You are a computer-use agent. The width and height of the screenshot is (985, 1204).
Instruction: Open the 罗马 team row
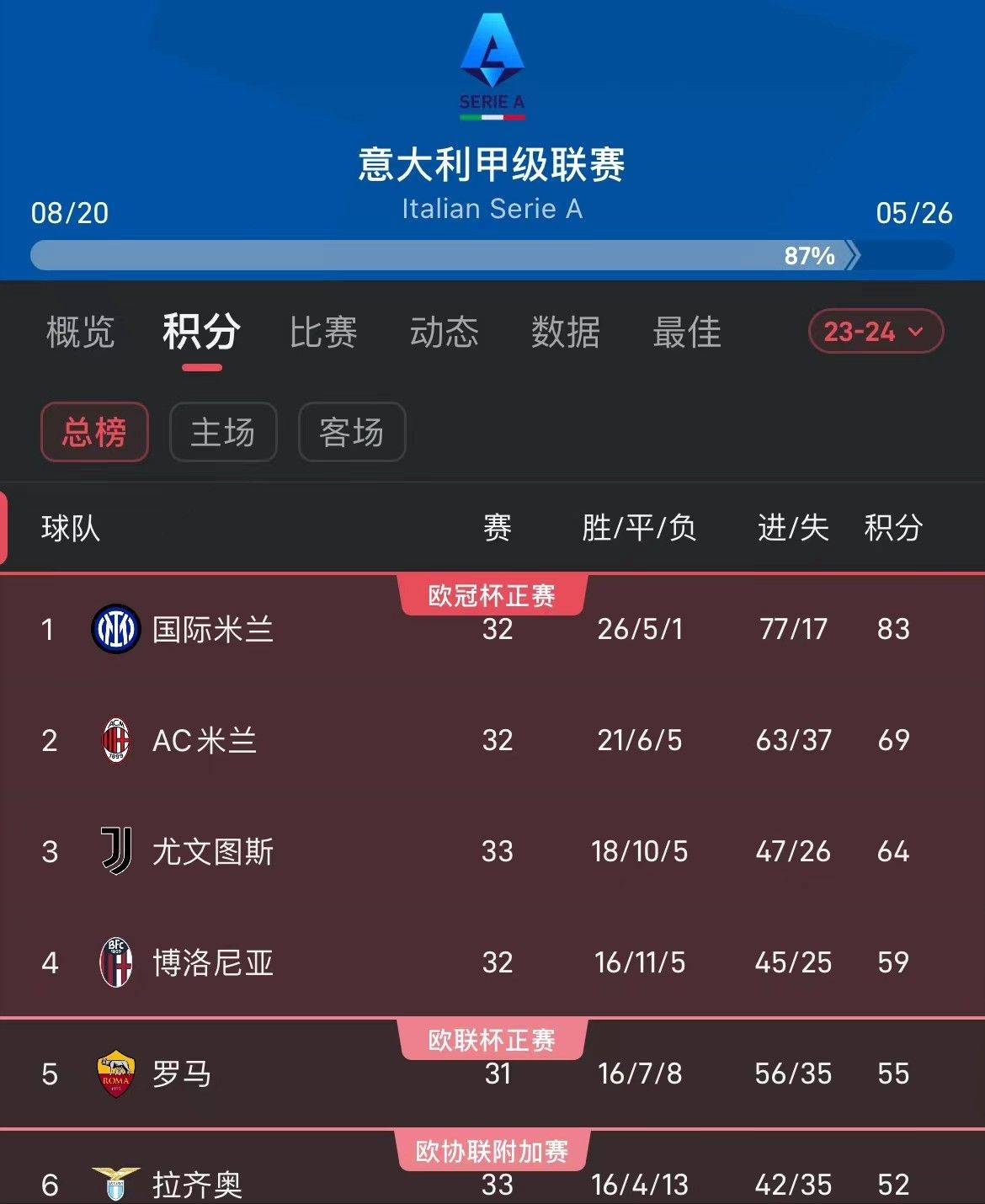(182, 1073)
